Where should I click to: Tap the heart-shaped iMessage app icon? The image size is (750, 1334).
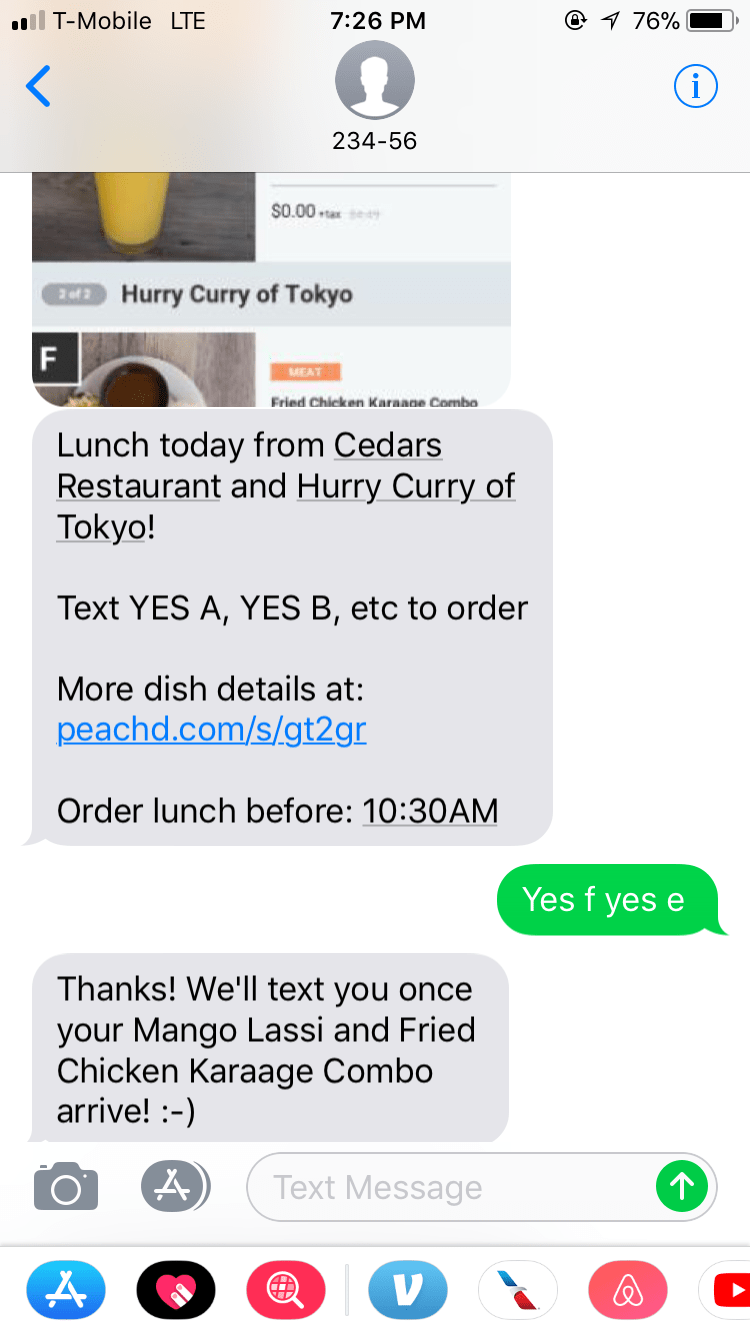pos(175,1290)
